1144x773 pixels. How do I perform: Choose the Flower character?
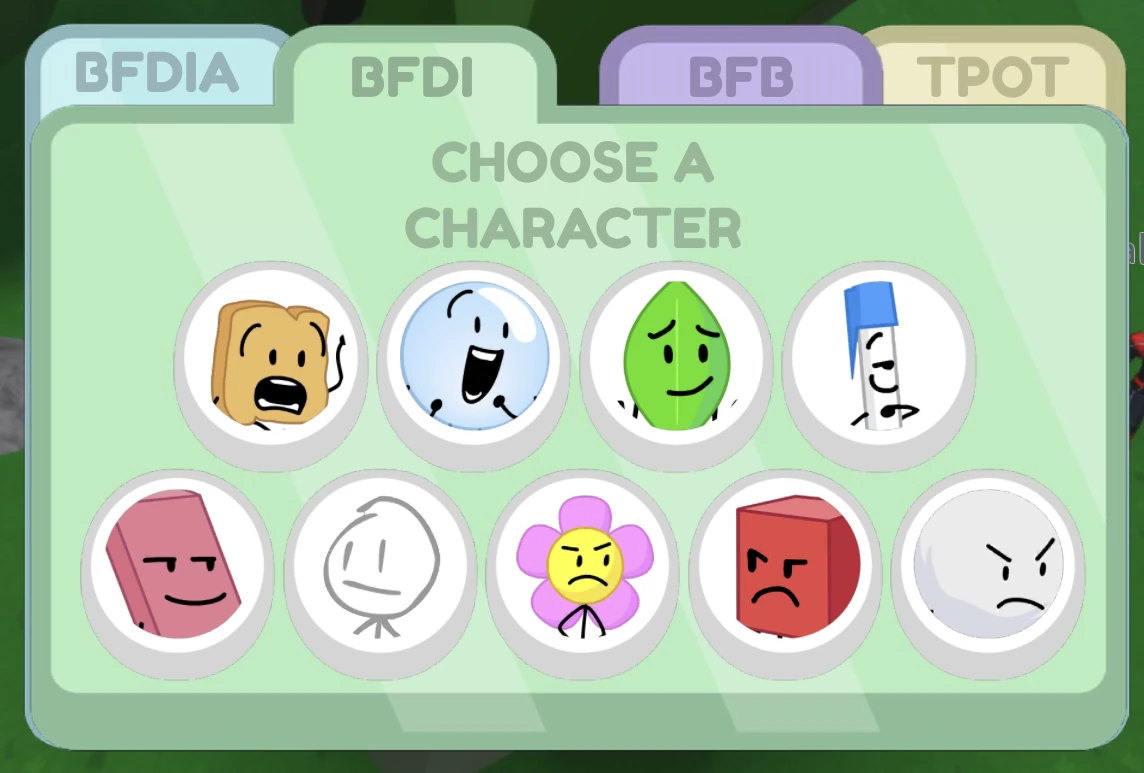(x=584, y=565)
